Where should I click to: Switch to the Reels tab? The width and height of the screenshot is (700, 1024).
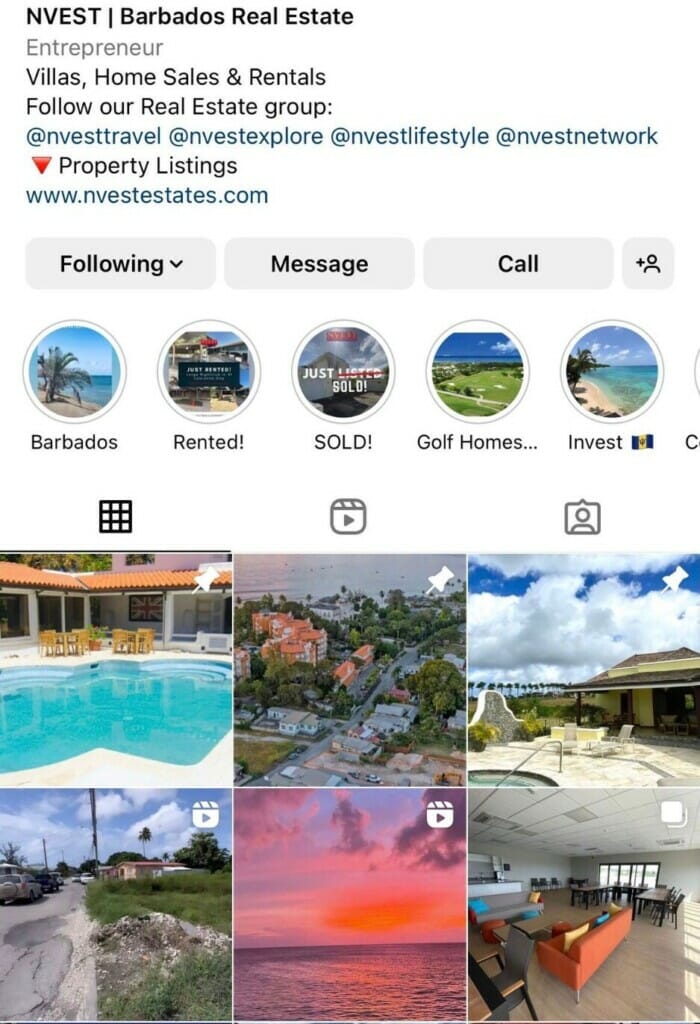pos(348,516)
